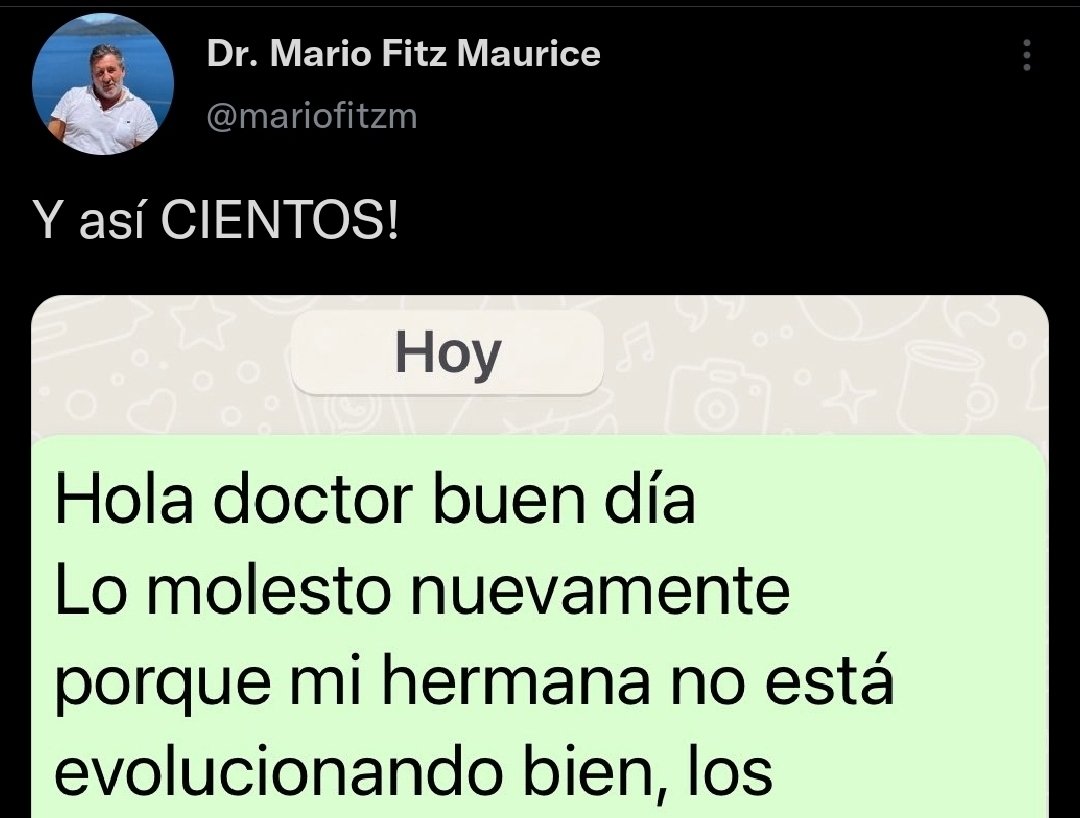View the @mariofitzm profile handle
This screenshot has width=1080, height=818.
(x=311, y=117)
